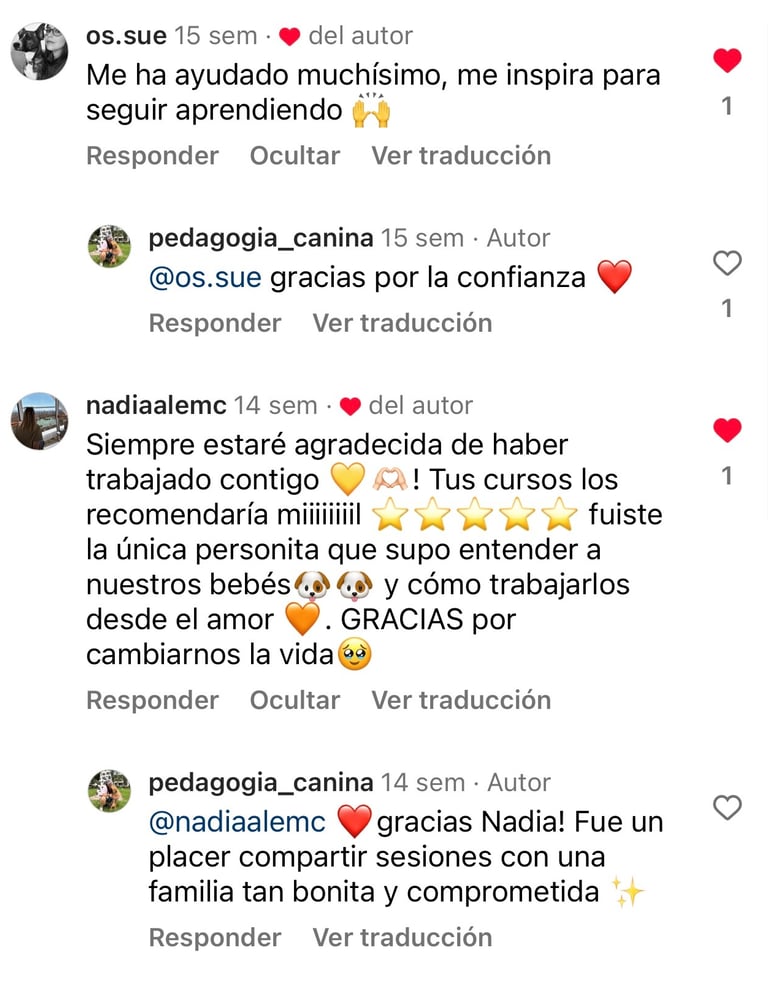Reply to os.sue's comment
This screenshot has width=768, height=999.
152,156
